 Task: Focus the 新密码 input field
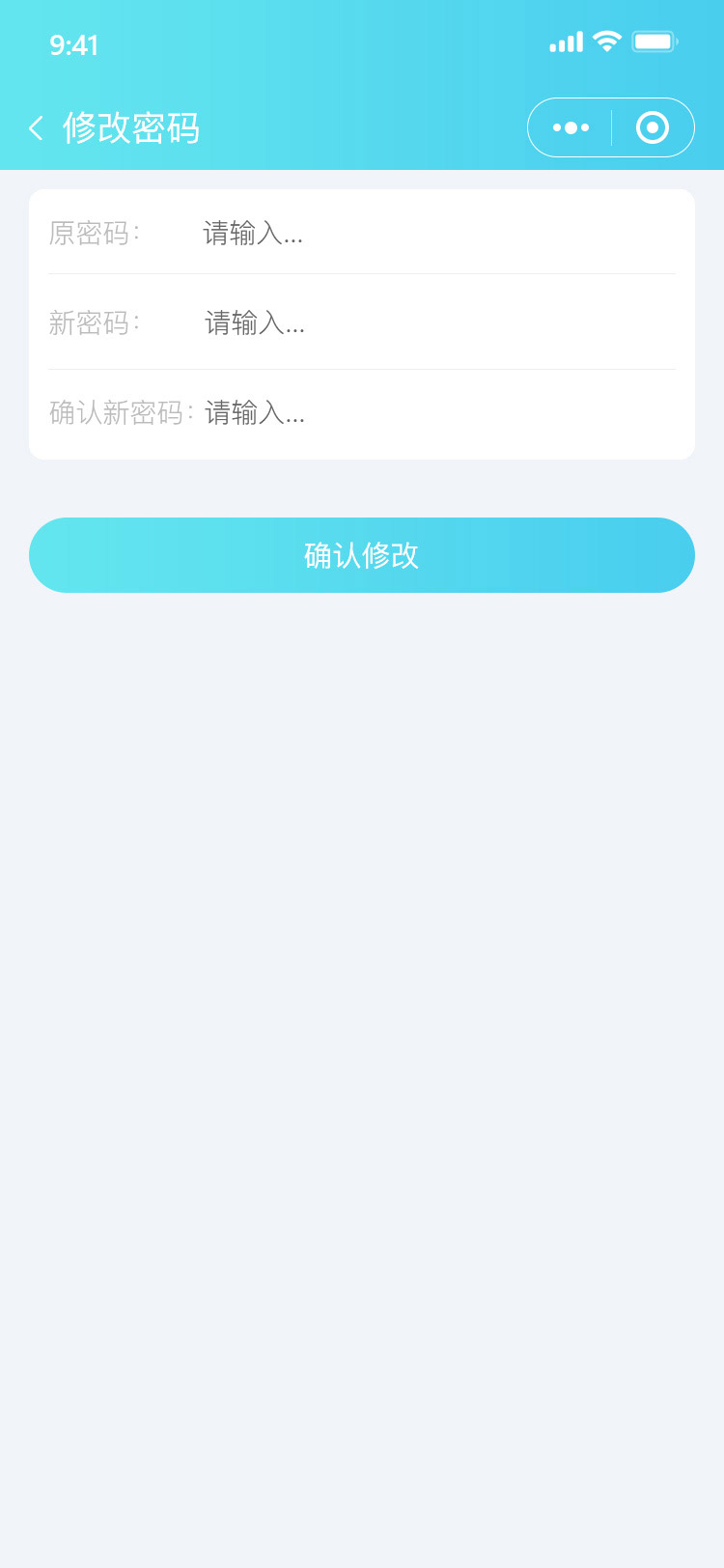click(x=438, y=322)
